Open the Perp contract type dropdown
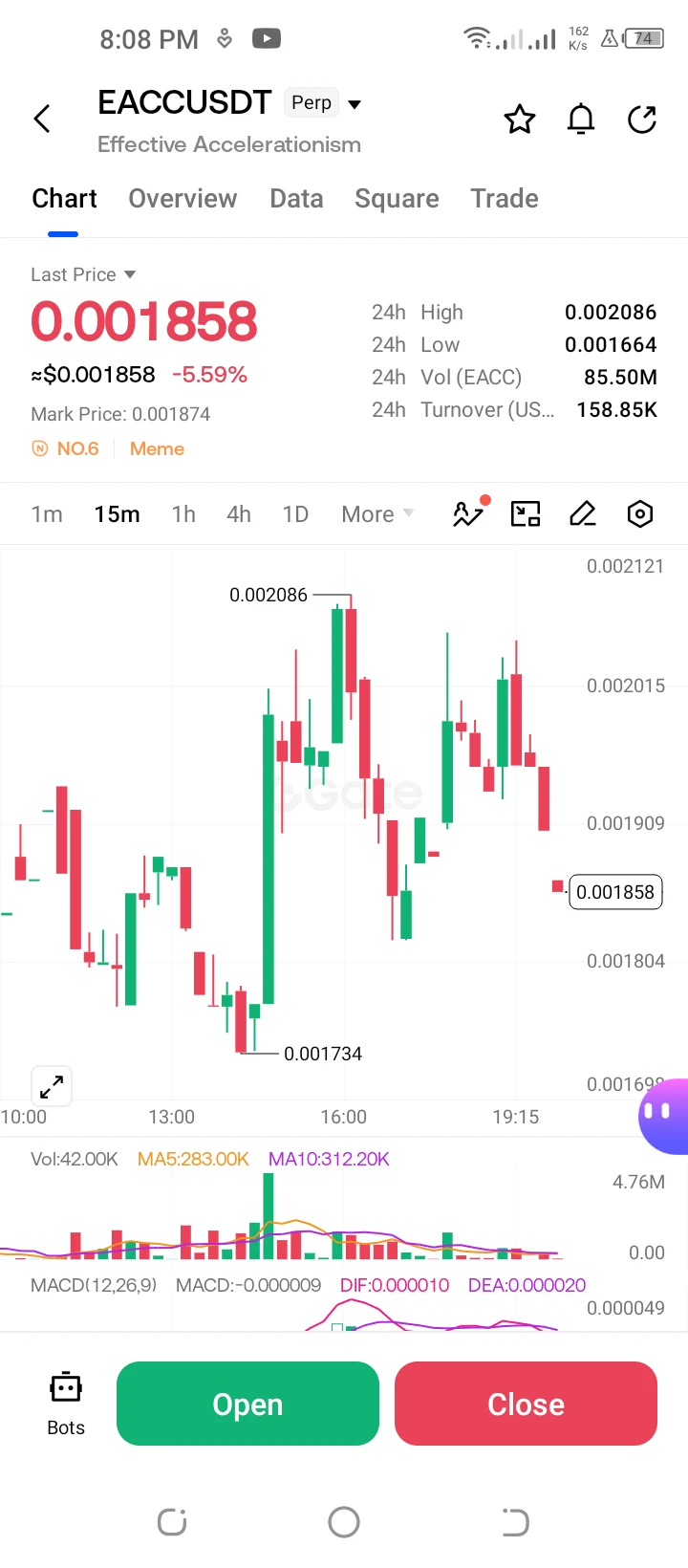Screen dimensions: 688x1568 [x=324, y=103]
